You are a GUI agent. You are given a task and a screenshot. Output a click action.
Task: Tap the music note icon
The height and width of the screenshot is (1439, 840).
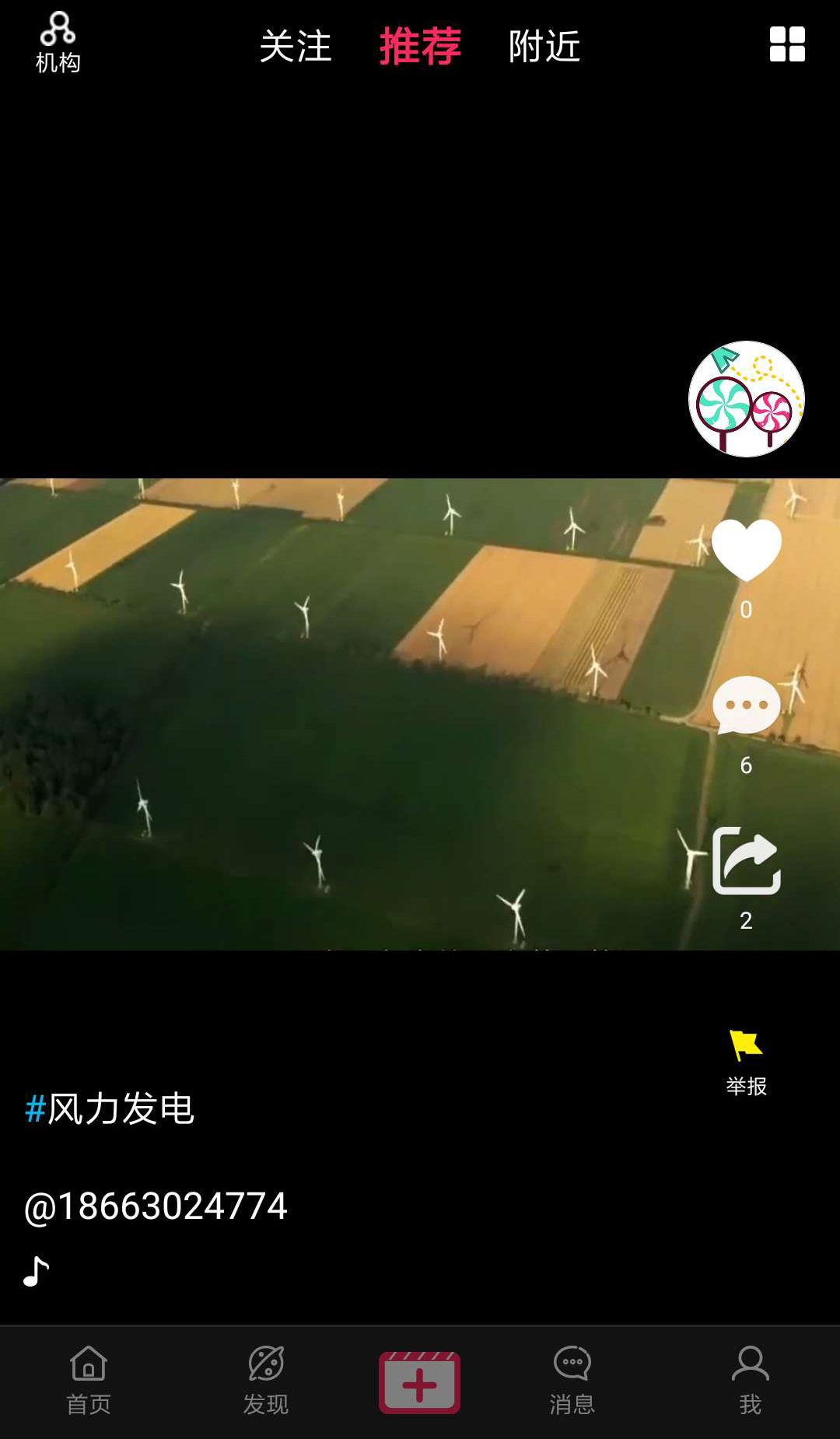(x=36, y=1272)
